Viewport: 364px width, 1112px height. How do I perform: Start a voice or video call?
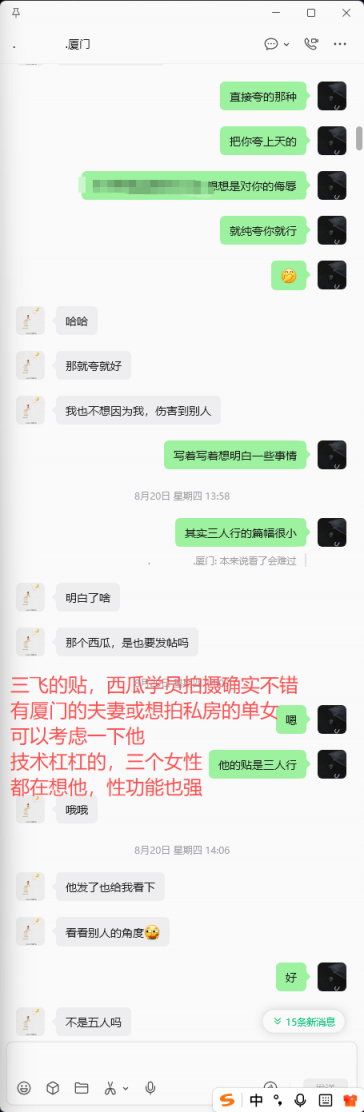(x=311, y=44)
